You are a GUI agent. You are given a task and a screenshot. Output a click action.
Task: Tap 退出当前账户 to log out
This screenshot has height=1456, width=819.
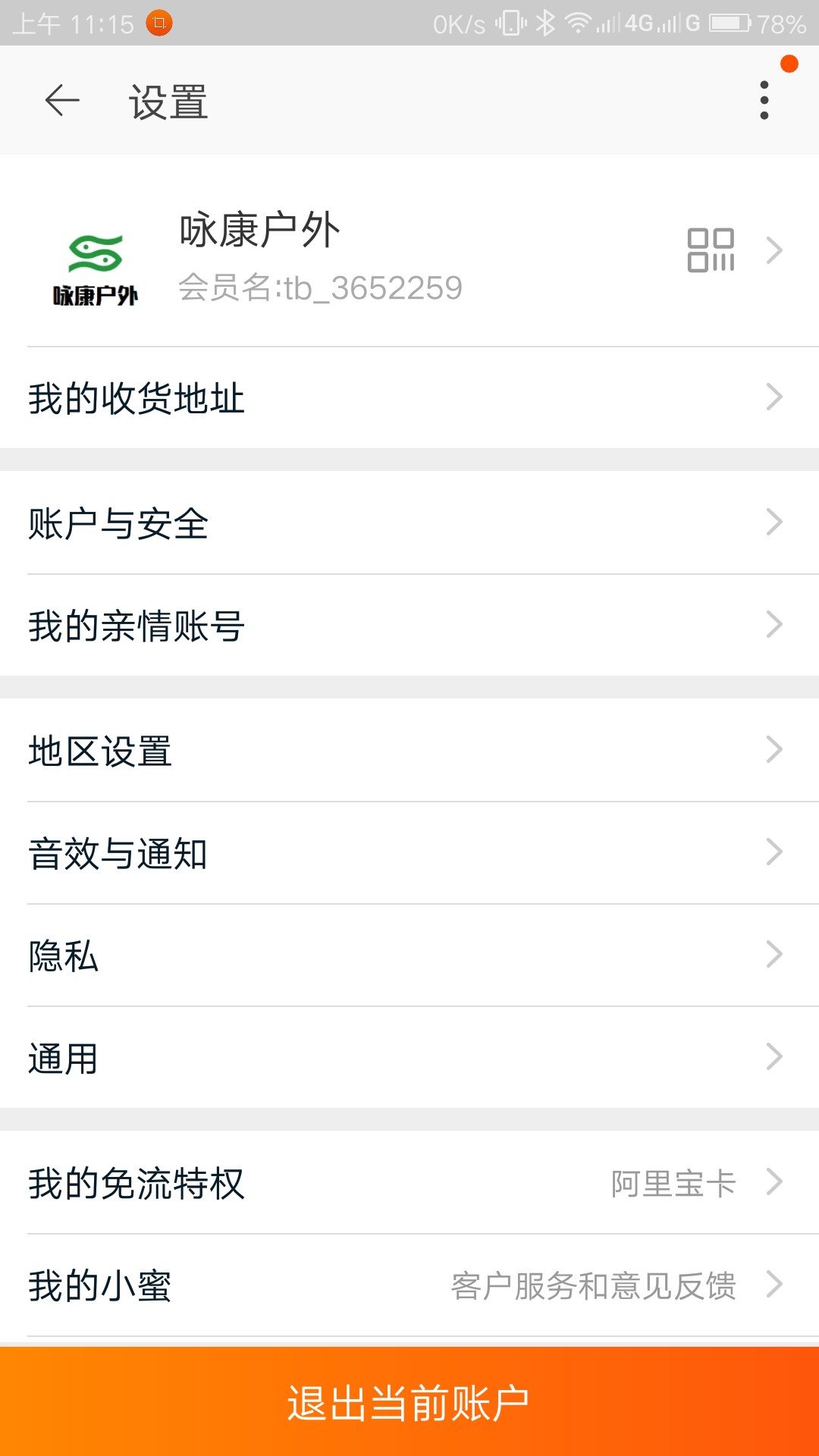[x=409, y=1401]
